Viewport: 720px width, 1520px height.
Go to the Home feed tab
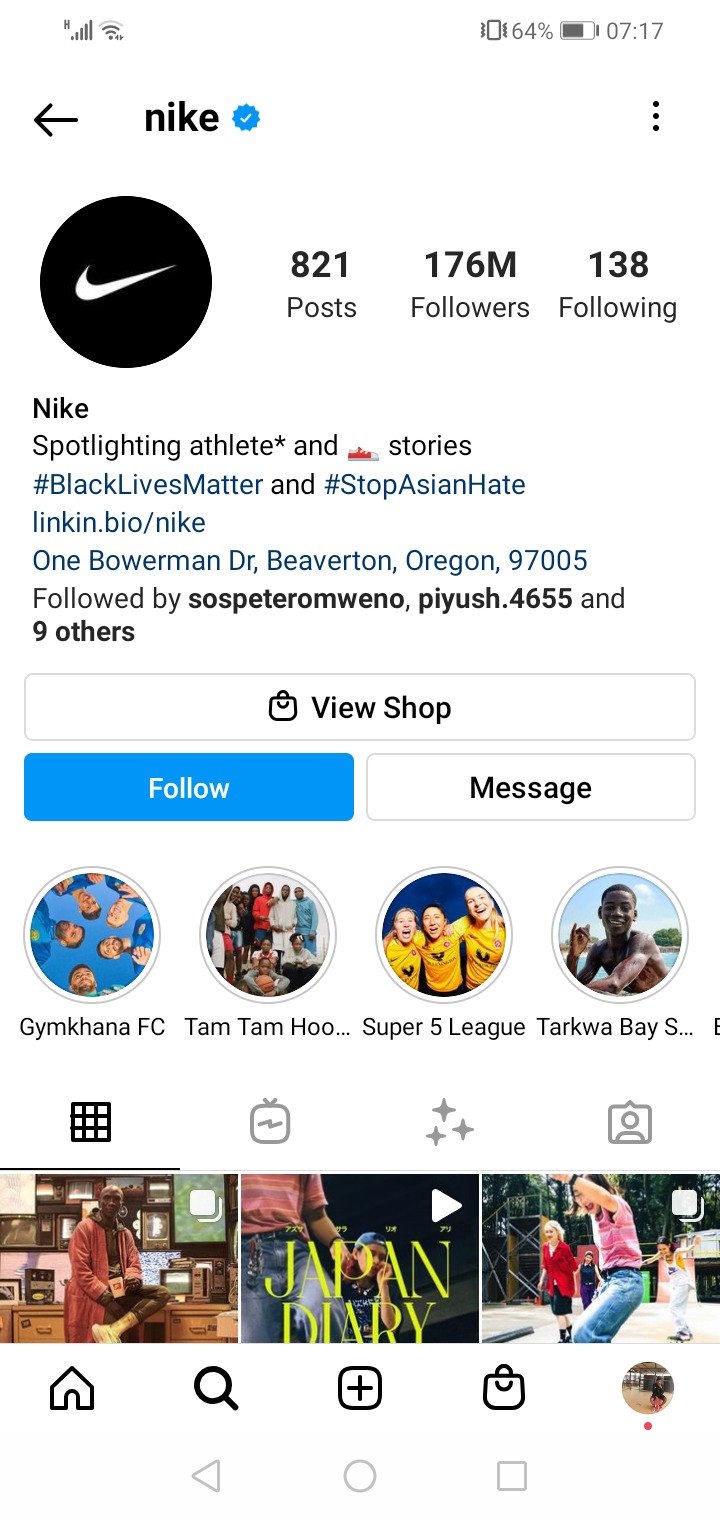pyautogui.click(x=72, y=1389)
